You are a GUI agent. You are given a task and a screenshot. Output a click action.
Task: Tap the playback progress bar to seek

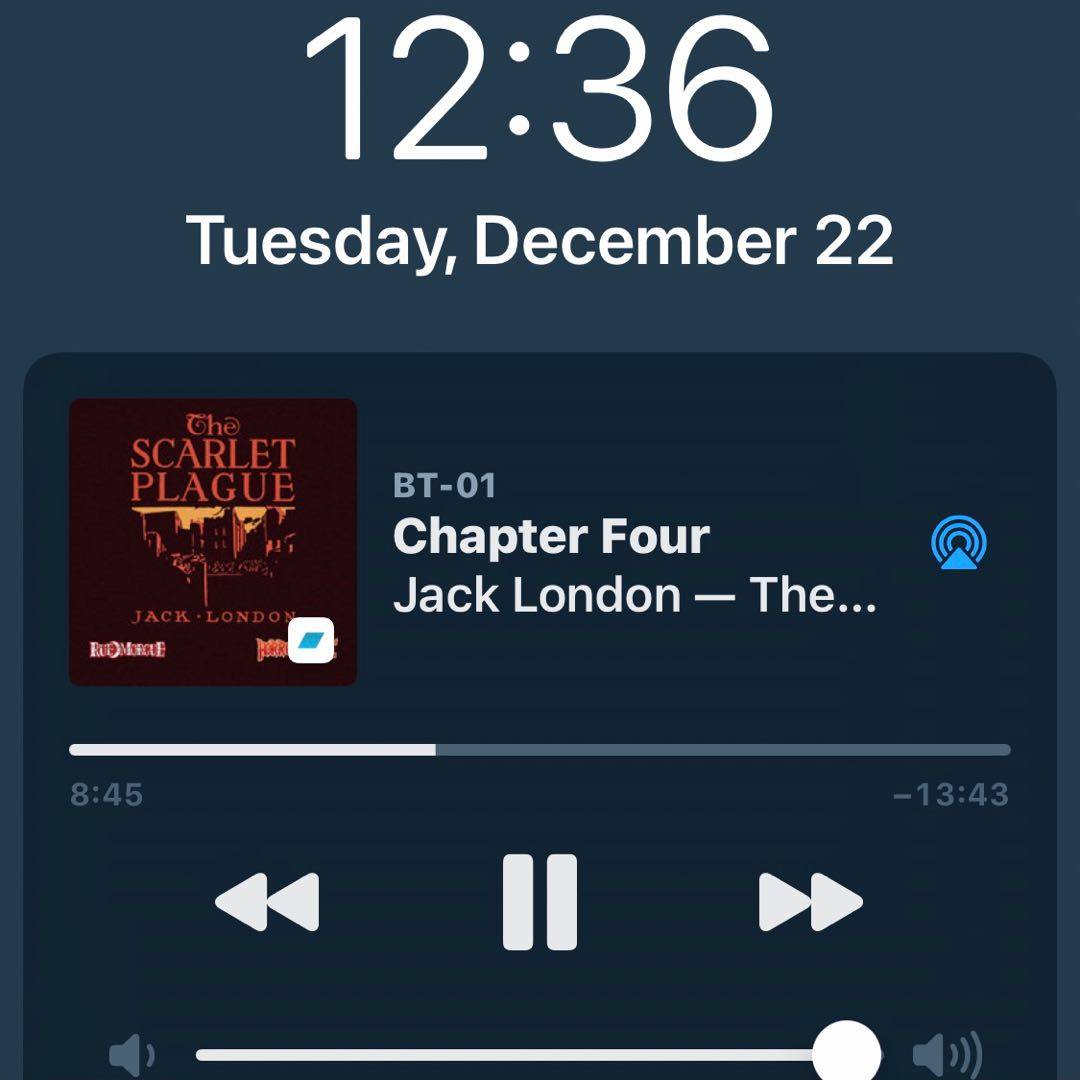tap(540, 750)
